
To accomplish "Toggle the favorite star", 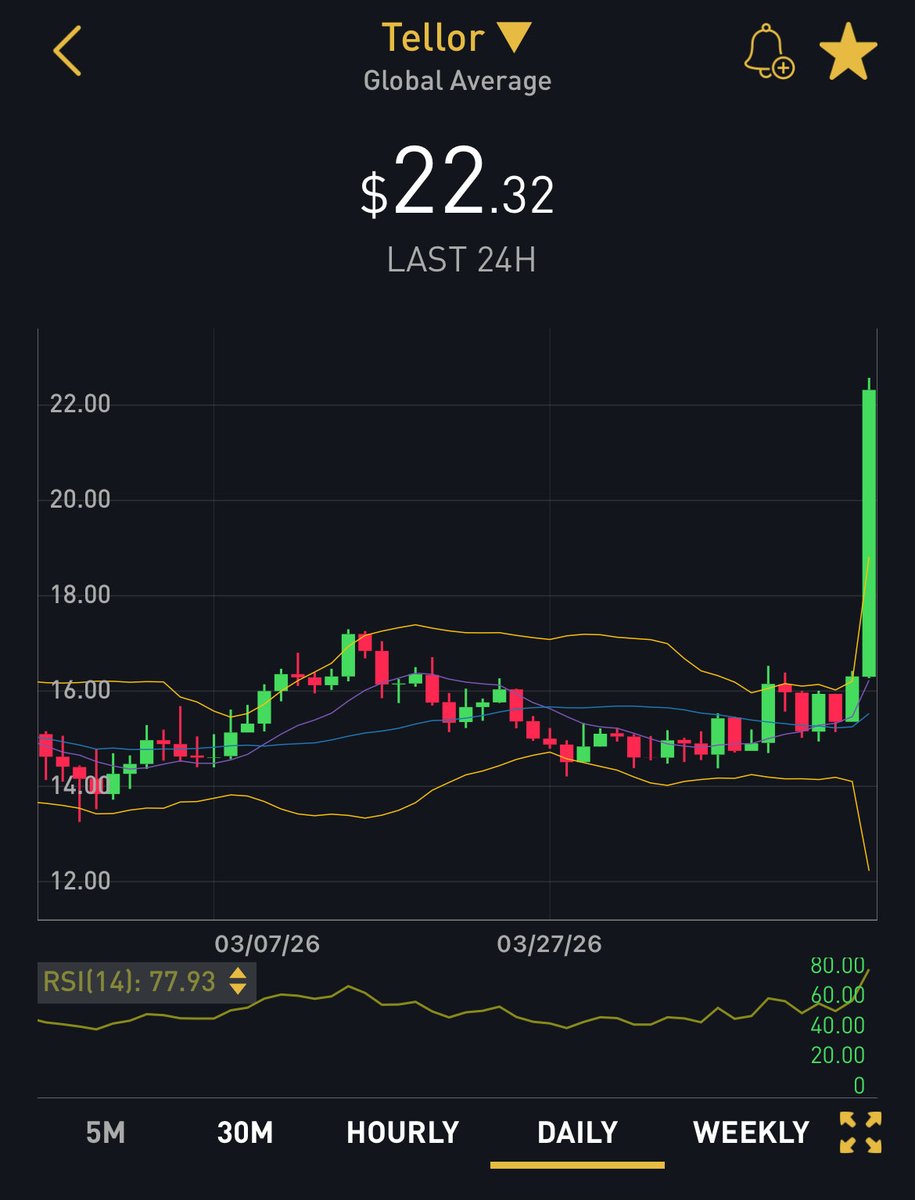I will (x=848, y=52).
